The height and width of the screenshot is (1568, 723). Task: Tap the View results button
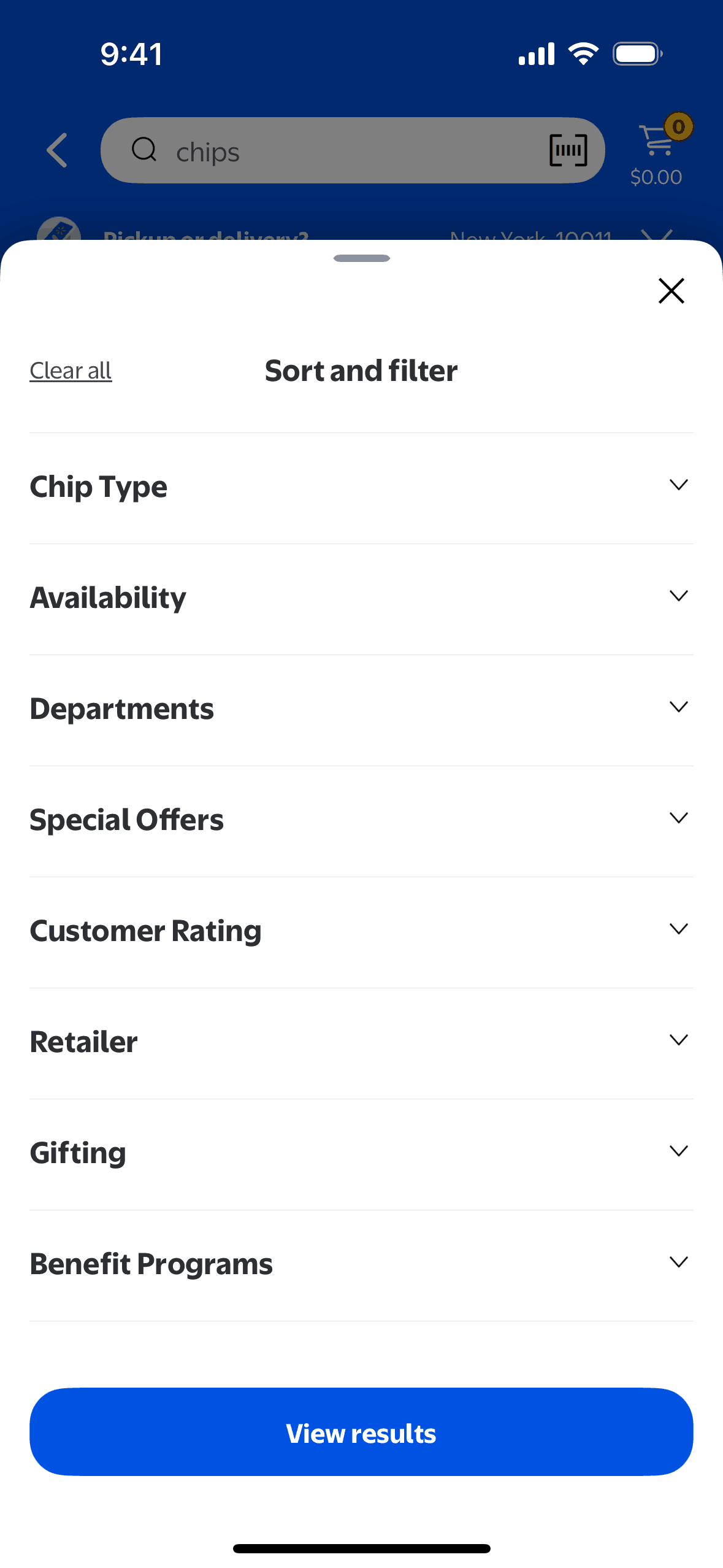click(361, 1432)
